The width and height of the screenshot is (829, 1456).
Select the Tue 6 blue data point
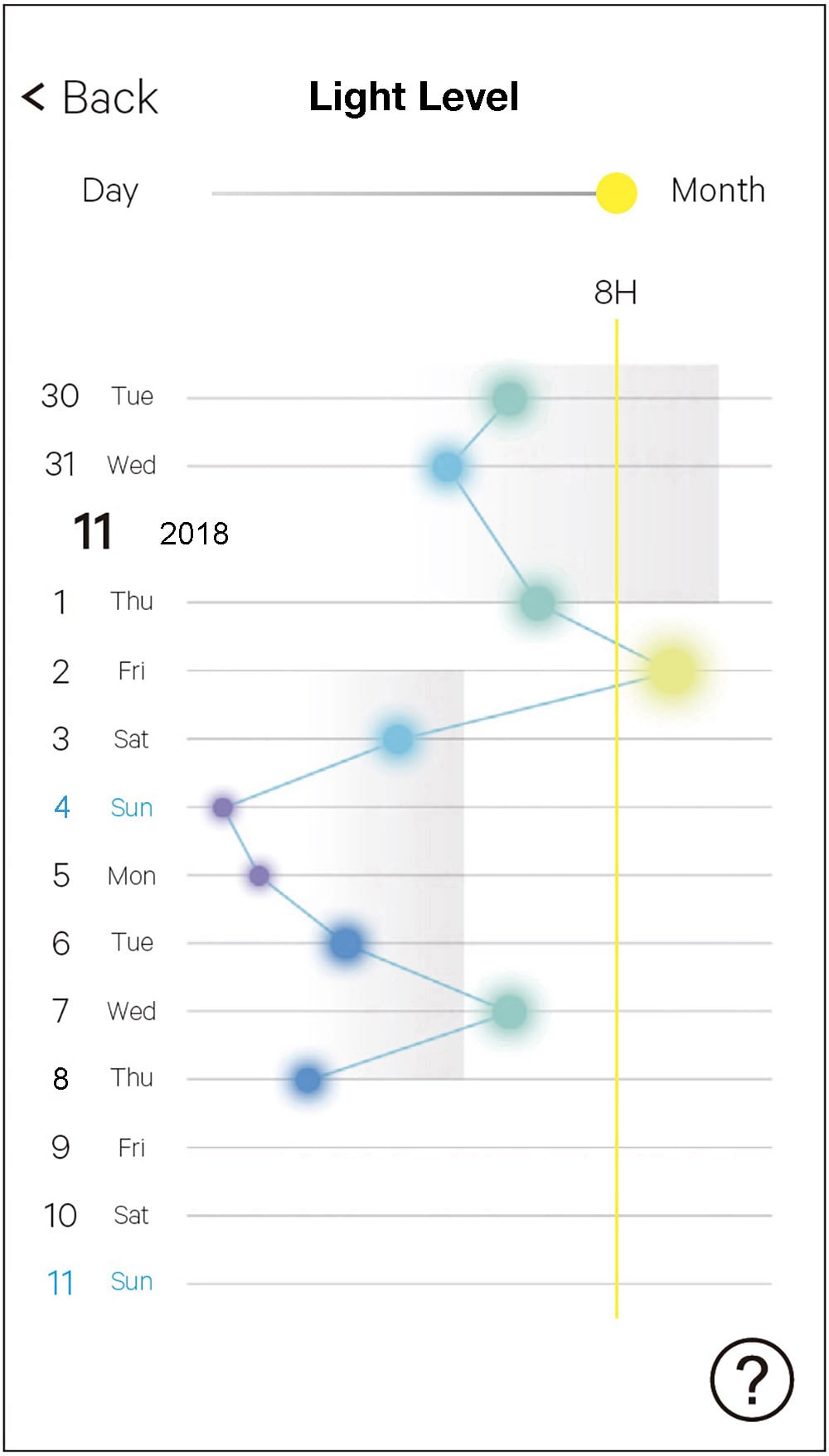346,943
